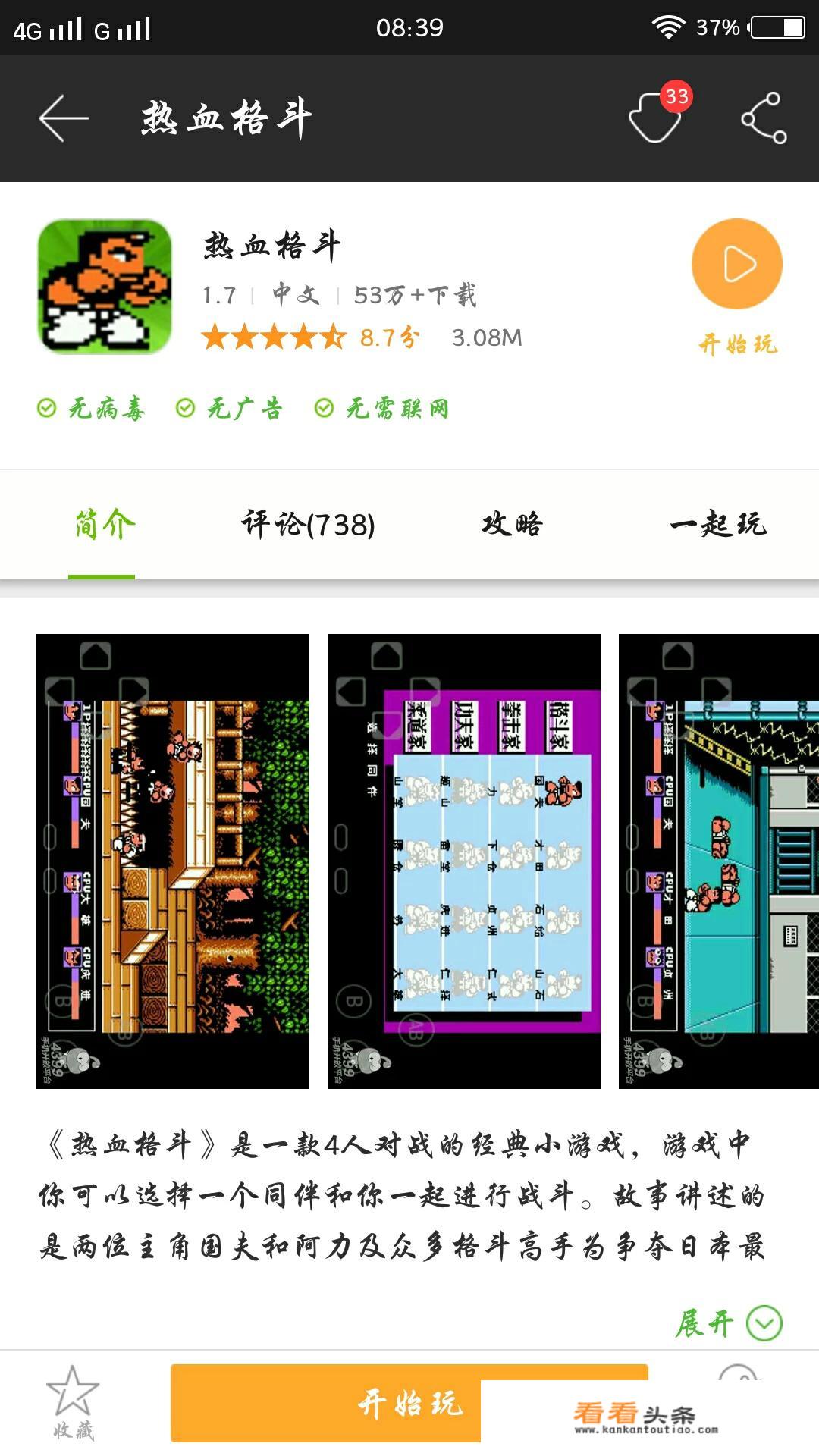Share the 热血格斗 game page
The width and height of the screenshot is (819, 1456).
(764, 118)
